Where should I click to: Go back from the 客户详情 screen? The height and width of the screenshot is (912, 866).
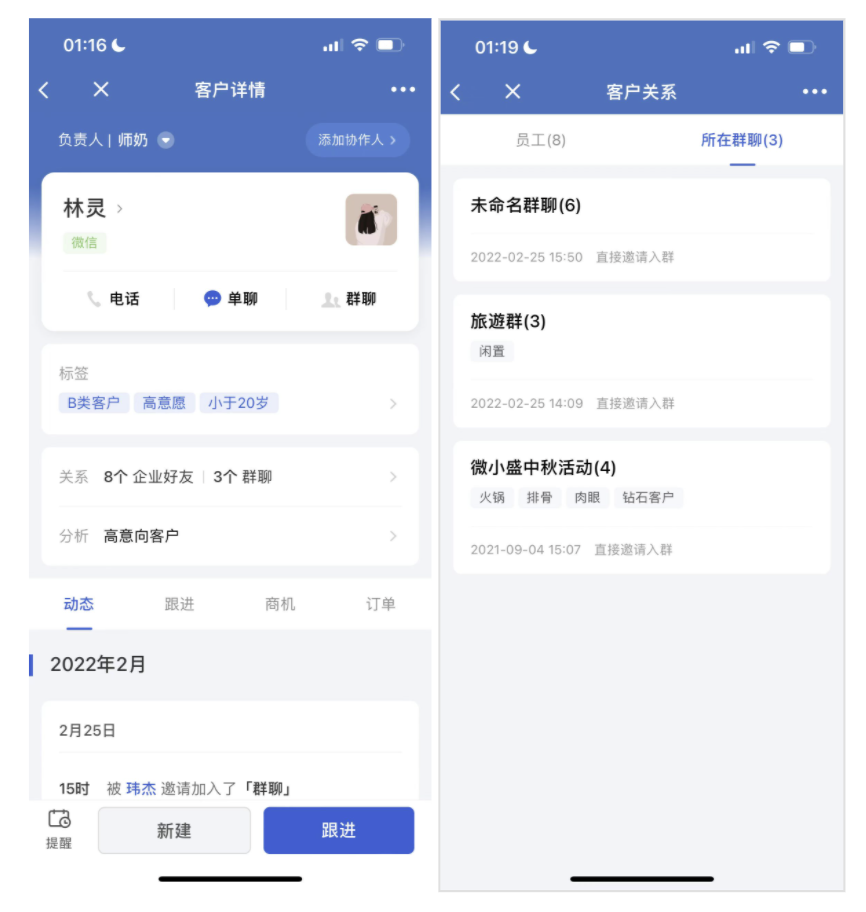[x=44, y=90]
